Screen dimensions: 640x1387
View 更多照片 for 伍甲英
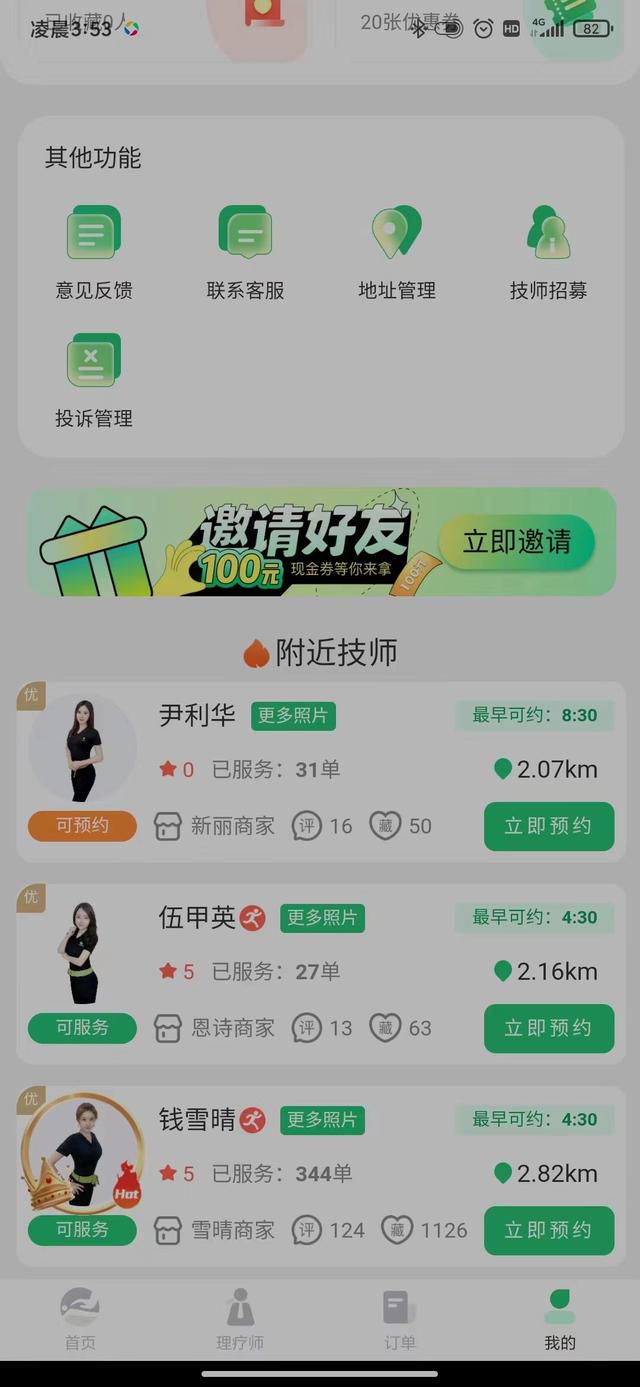tap(322, 918)
